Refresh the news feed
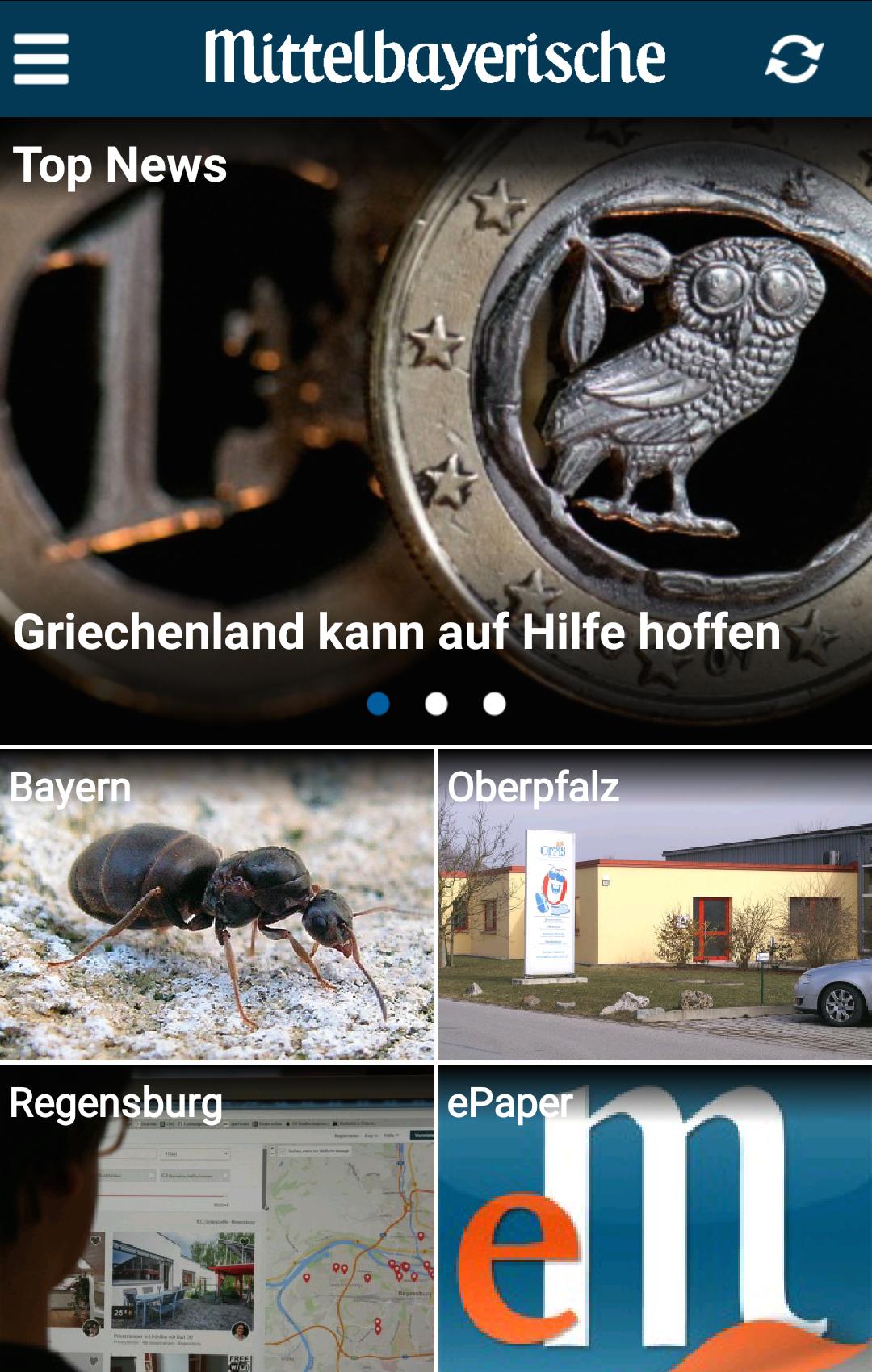The height and width of the screenshot is (1372, 872). [794, 59]
